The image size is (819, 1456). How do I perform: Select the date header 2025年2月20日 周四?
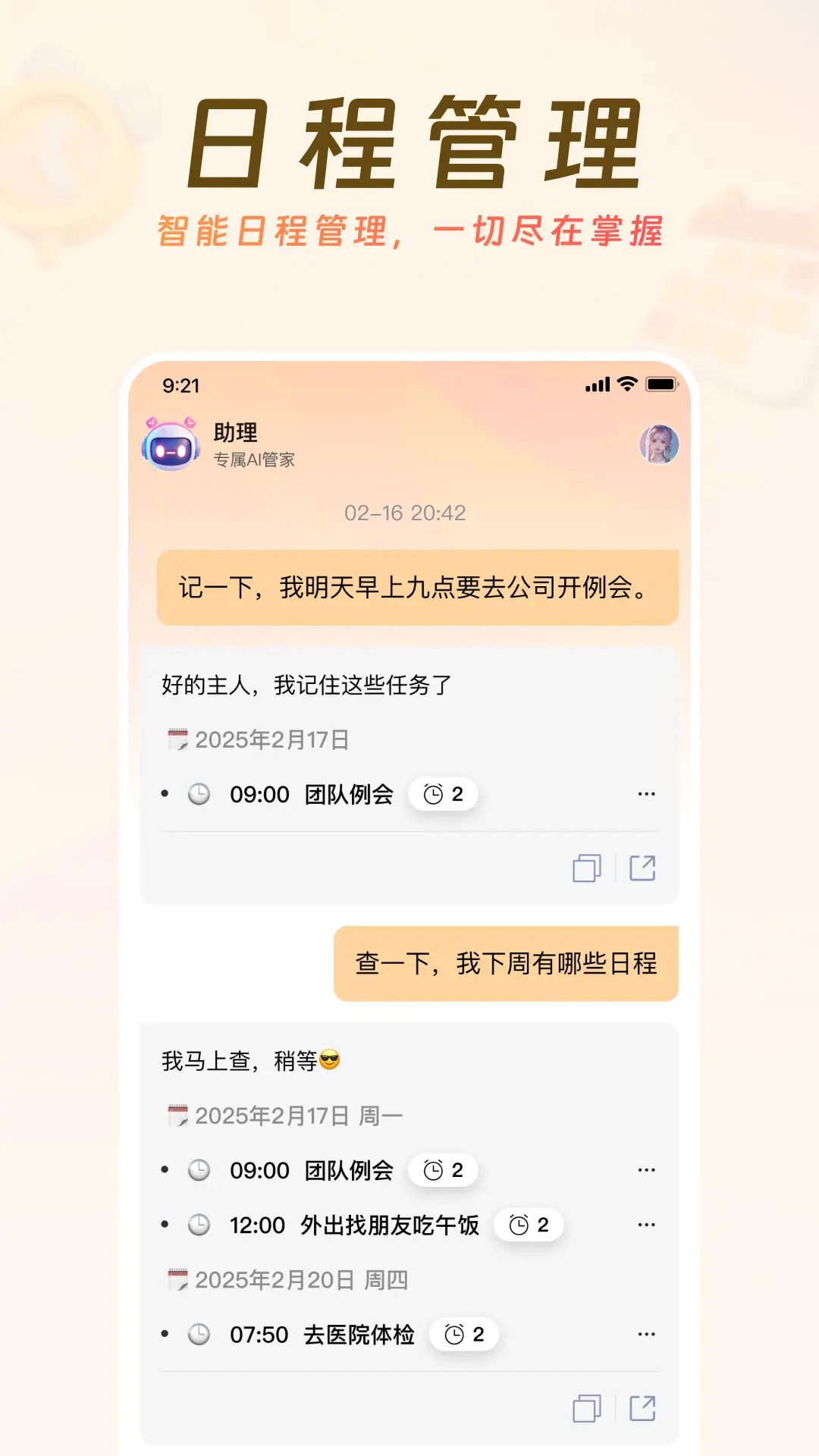pos(290,1281)
